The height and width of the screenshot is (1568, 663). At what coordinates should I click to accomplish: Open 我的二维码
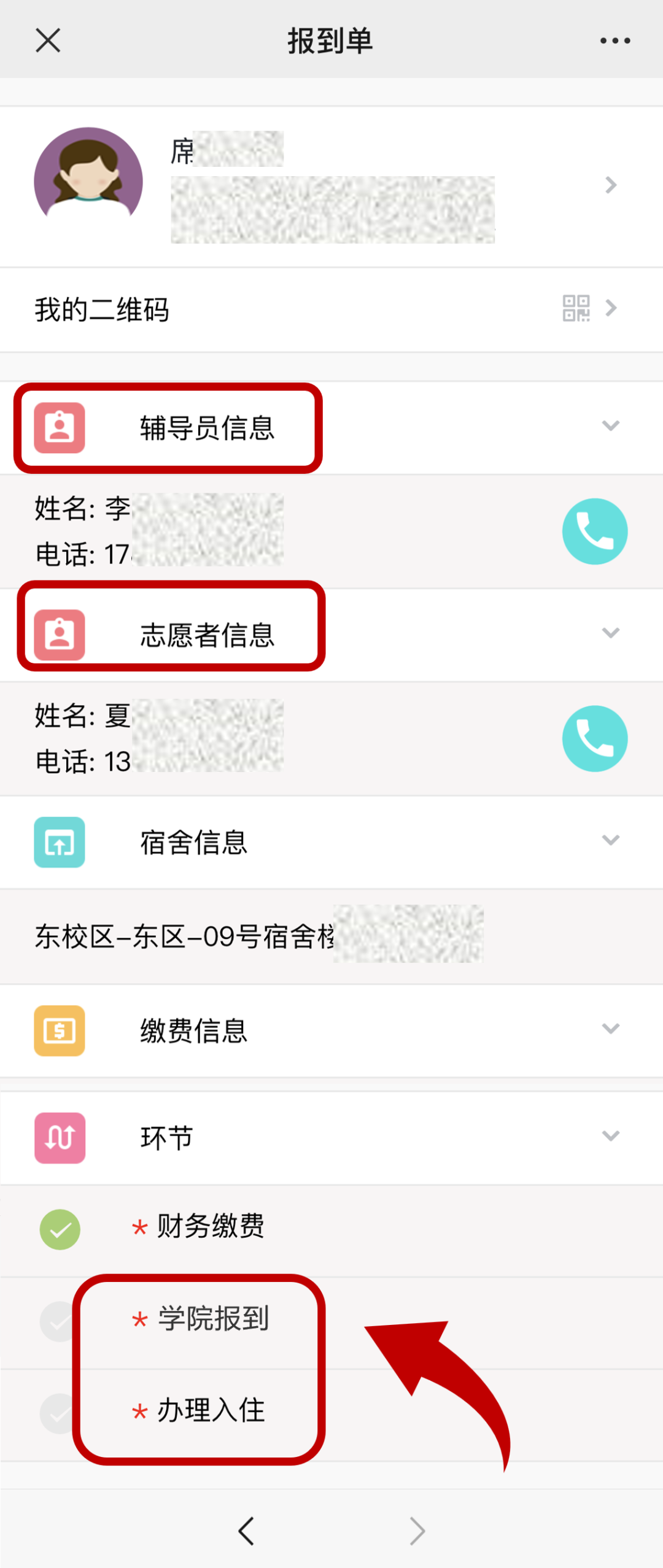coord(331,309)
